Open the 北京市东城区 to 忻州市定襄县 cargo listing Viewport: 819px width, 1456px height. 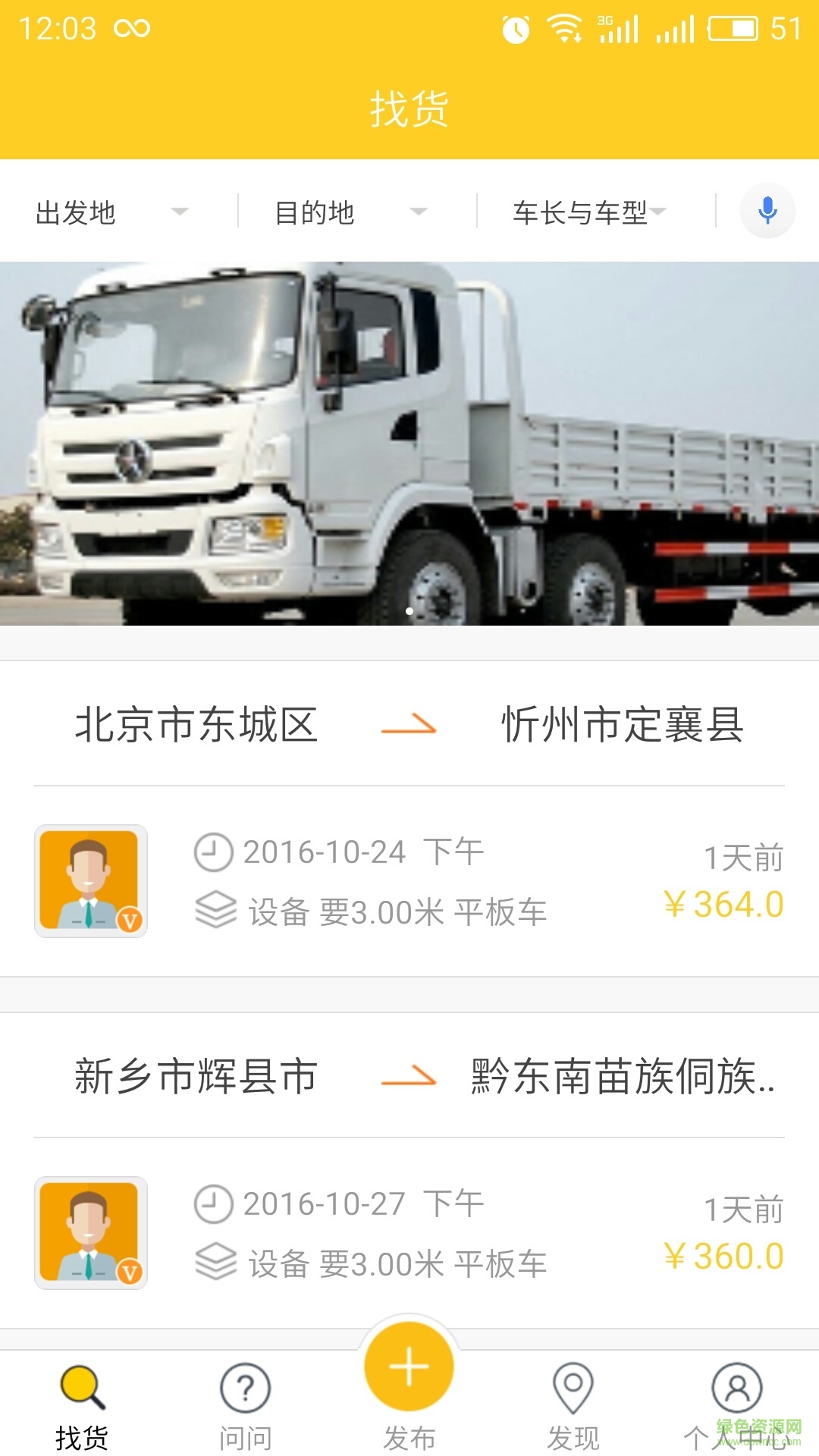point(409,819)
